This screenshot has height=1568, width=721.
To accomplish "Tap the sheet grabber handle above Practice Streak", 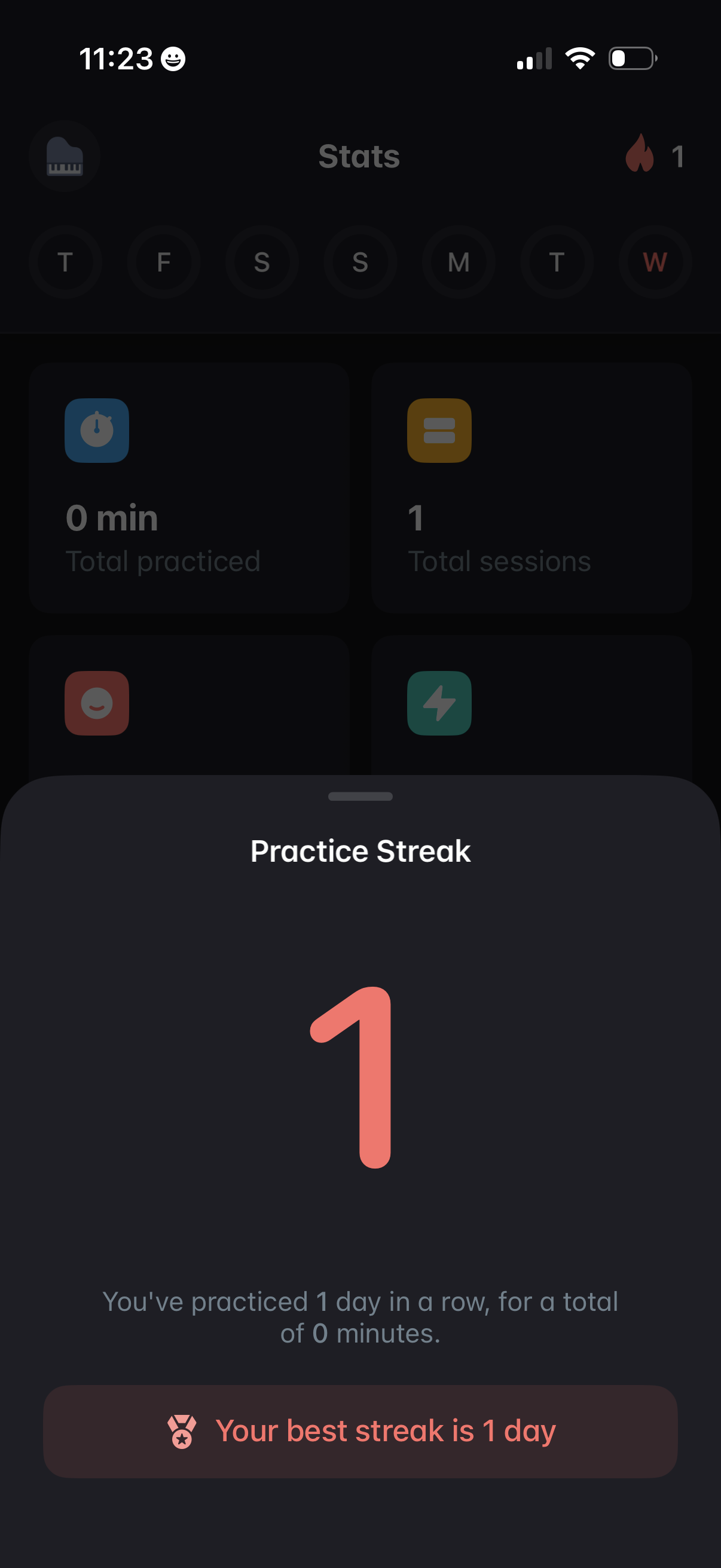I will (360, 796).
